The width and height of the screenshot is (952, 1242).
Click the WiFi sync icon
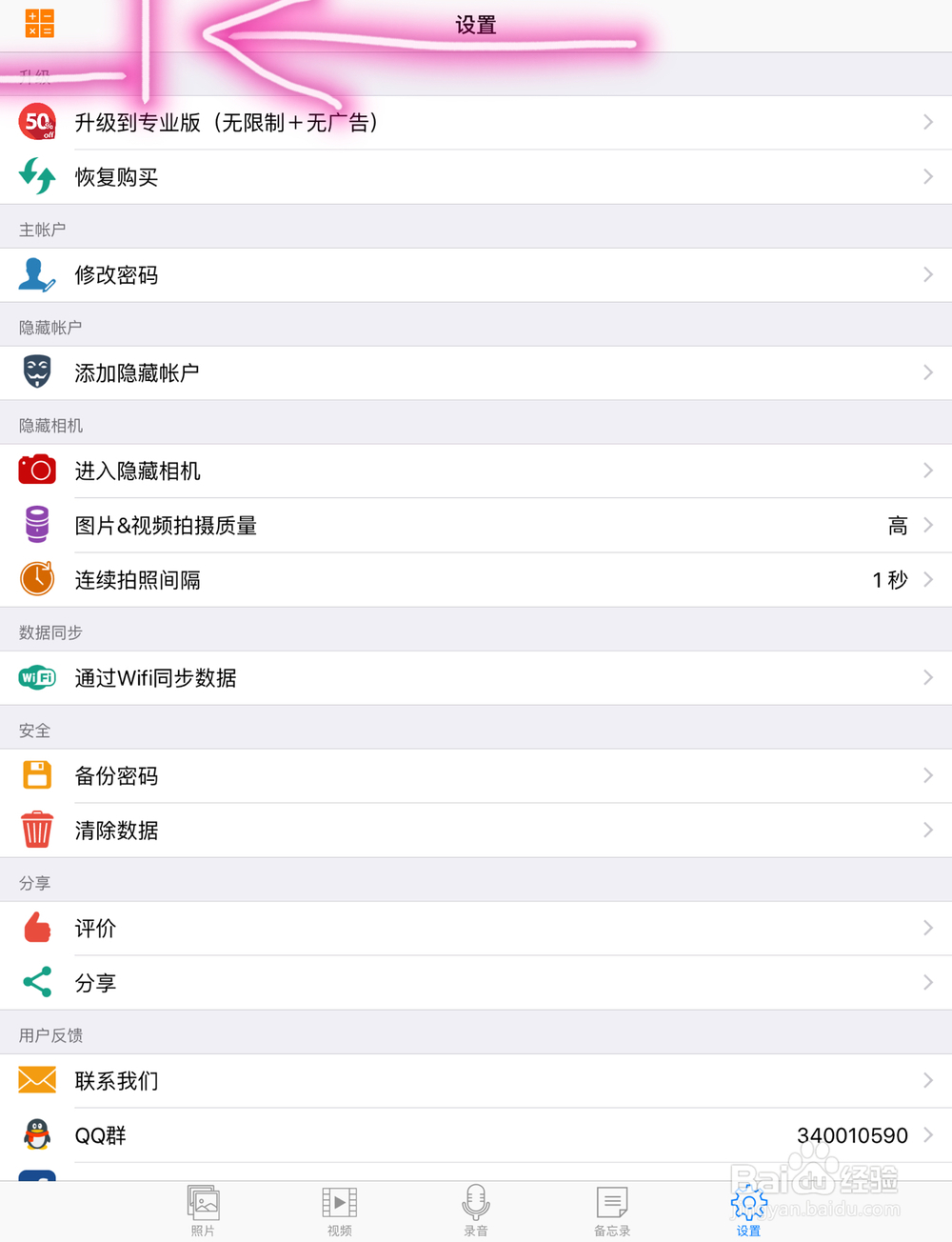pos(36,678)
